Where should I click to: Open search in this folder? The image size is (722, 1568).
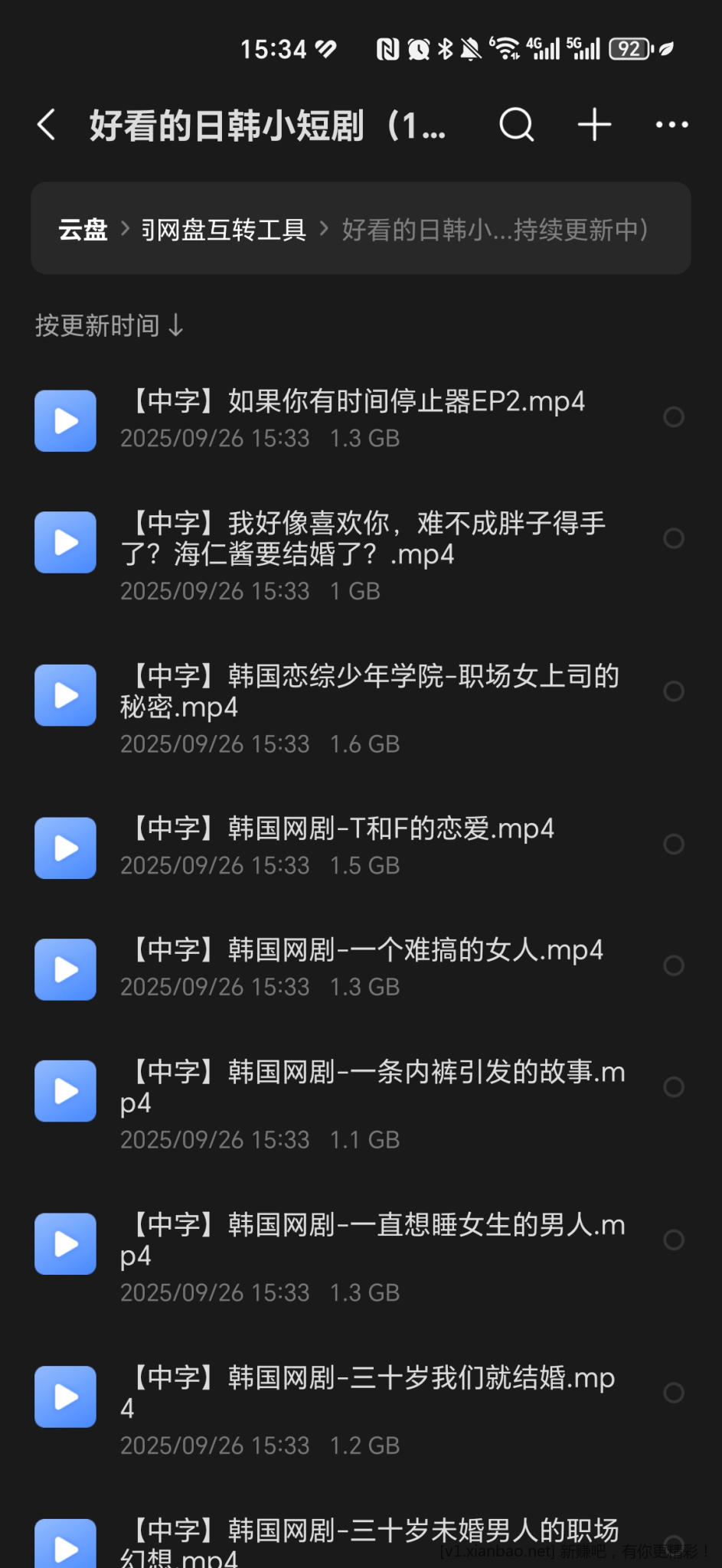point(517,125)
